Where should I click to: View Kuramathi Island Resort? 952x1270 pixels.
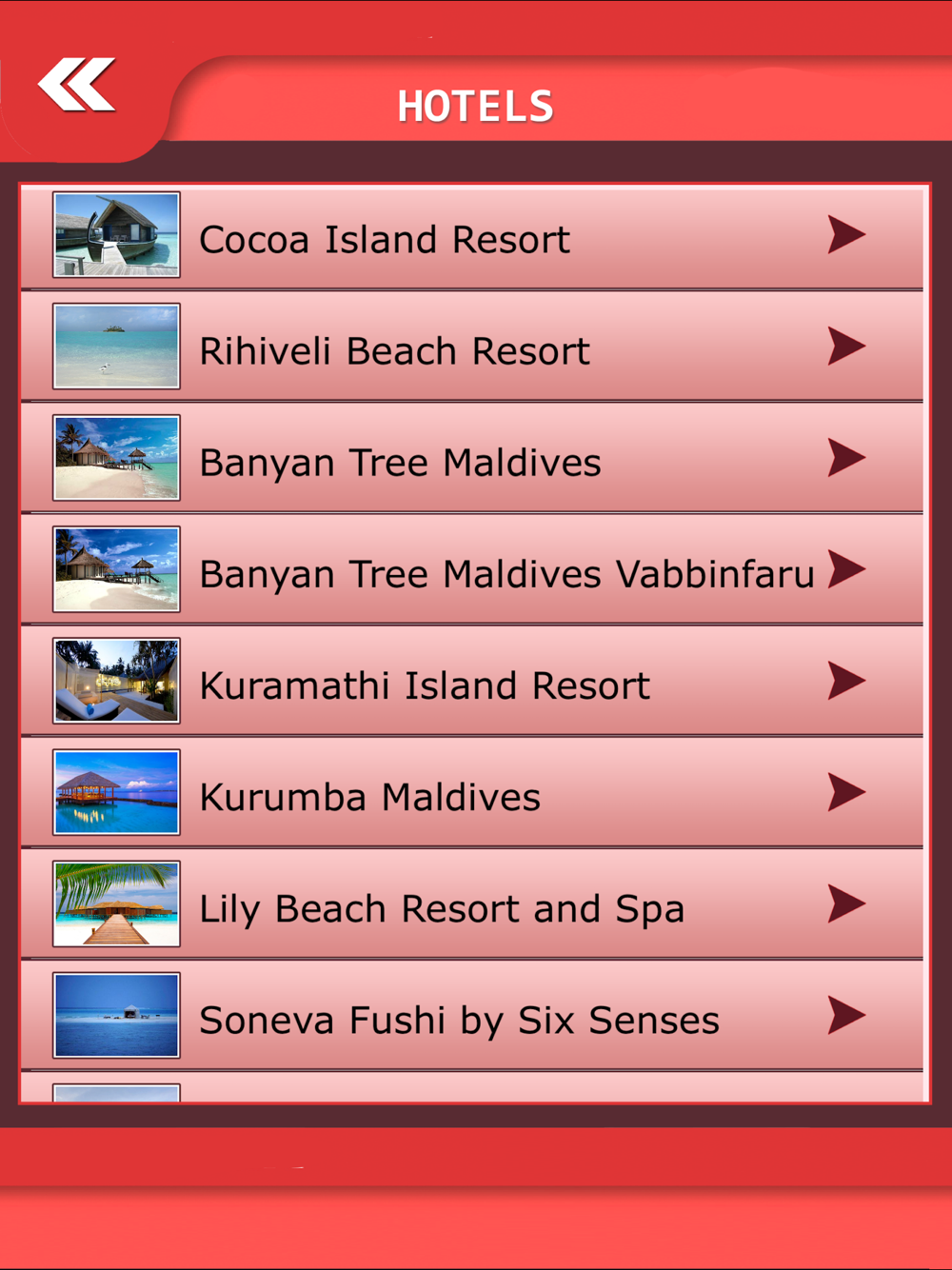(472, 681)
